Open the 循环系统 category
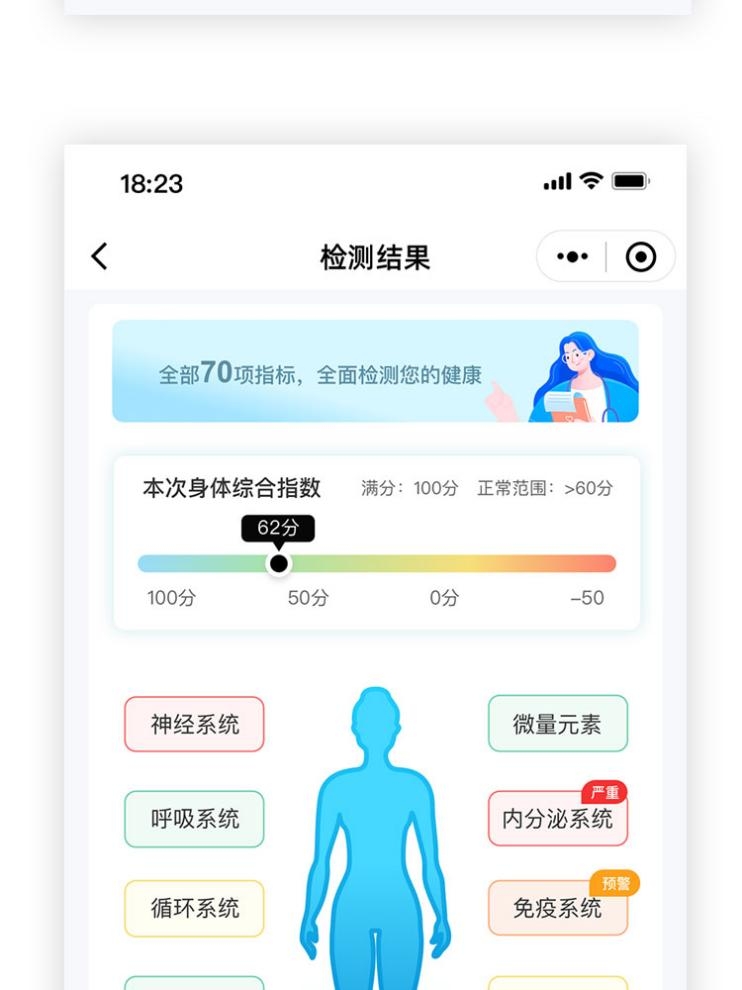Screen dimensions: 742x990 (194, 908)
